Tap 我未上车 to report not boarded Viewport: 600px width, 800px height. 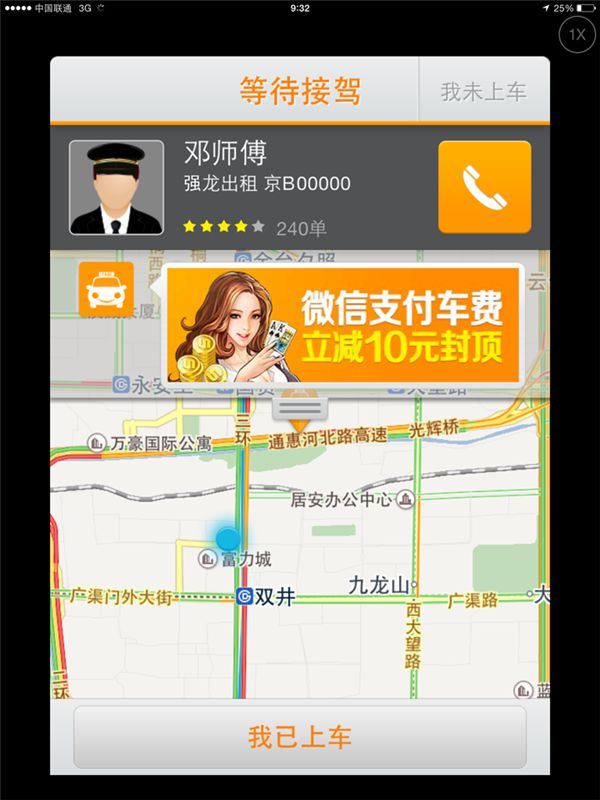click(x=483, y=93)
